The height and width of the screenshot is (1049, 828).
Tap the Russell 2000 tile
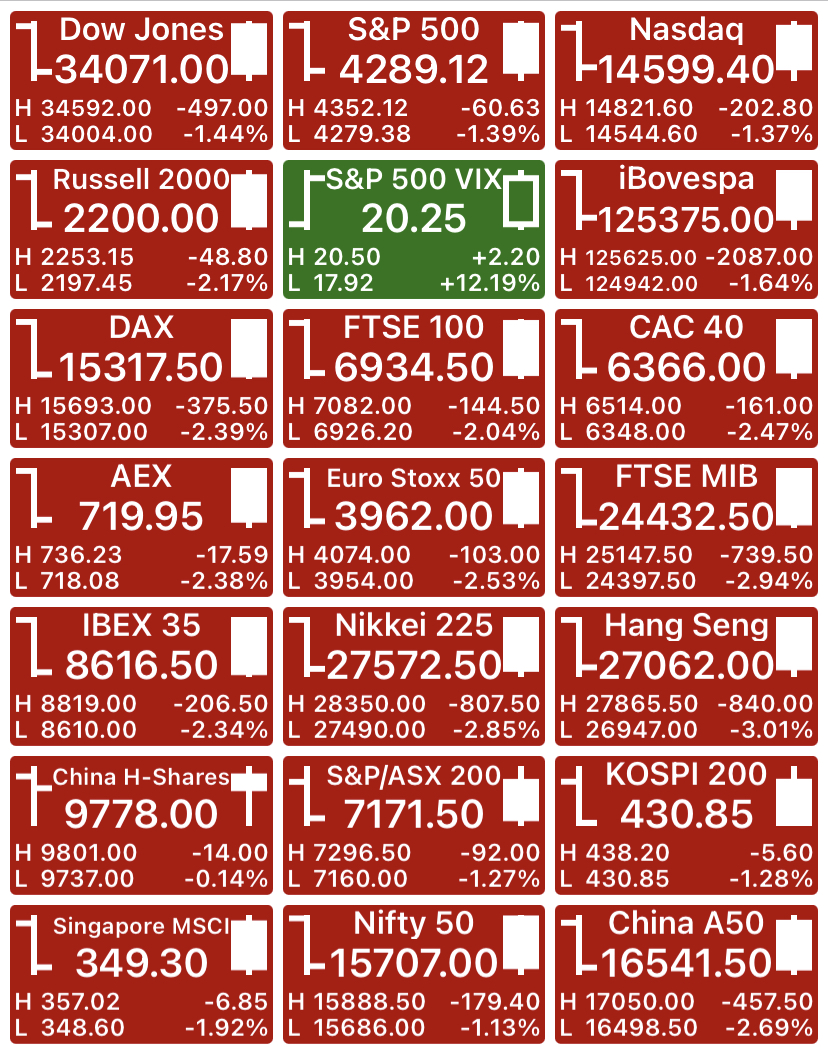coord(141,229)
